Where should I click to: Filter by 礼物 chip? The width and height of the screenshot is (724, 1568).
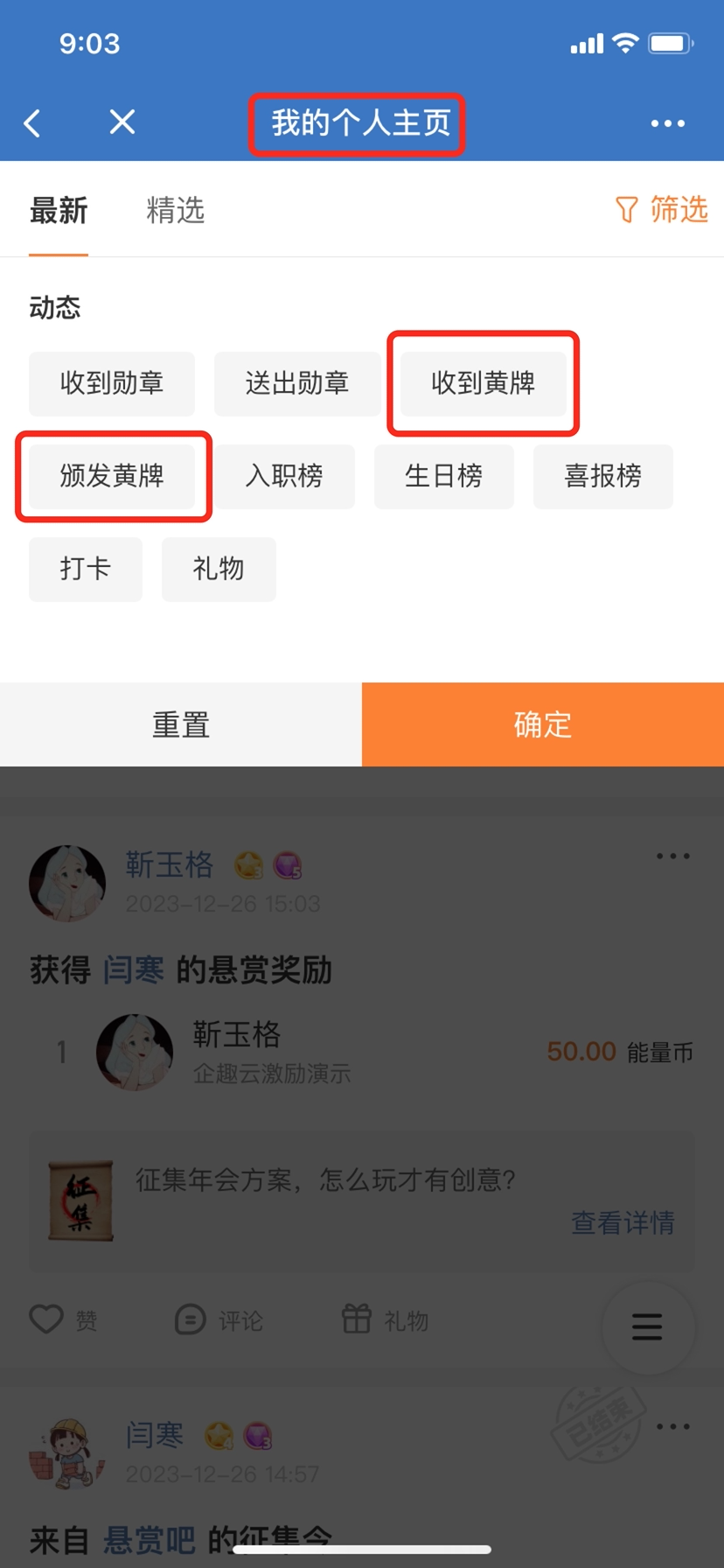219,569
